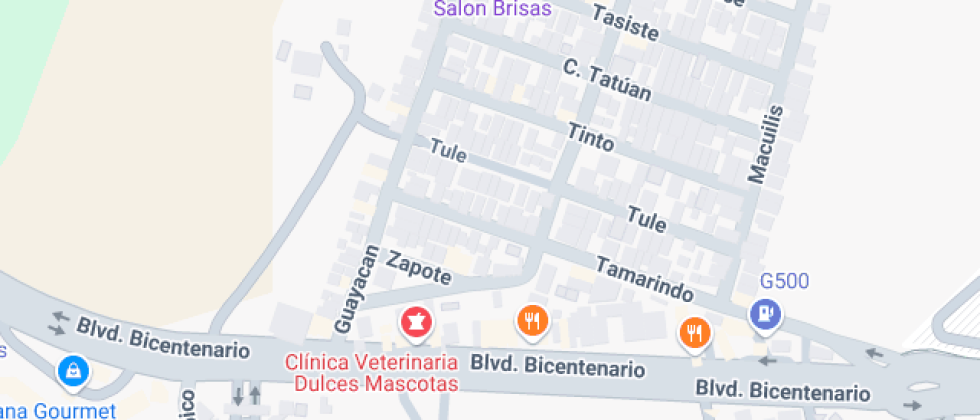Open the restaurant pin below Tamarindo street

692,331
